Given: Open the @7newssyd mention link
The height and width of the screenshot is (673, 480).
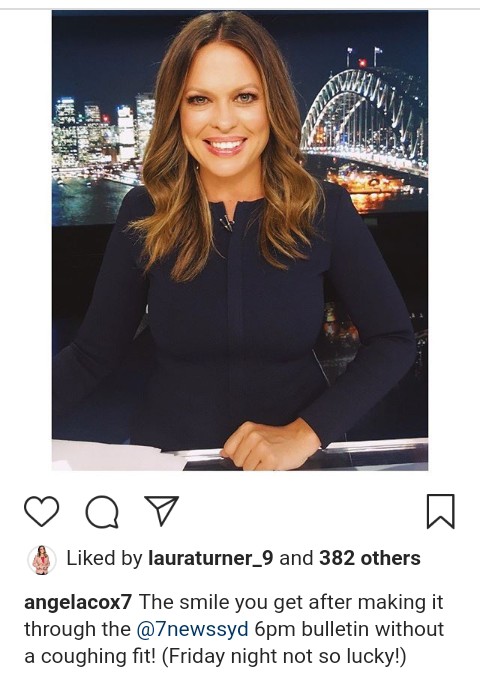Looking at the screenshot, I should 192,629.
